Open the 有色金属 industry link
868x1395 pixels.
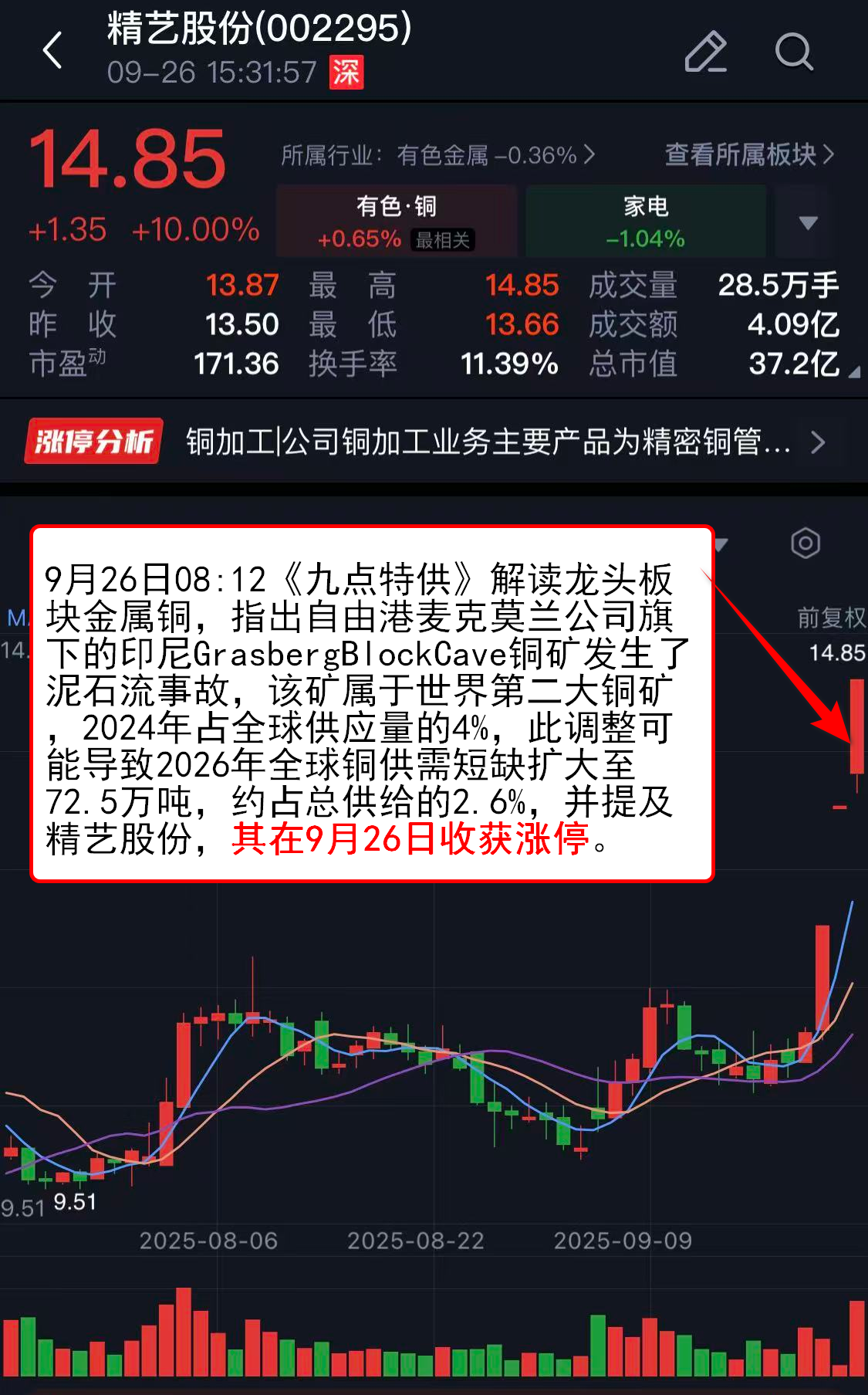(437, 155)
